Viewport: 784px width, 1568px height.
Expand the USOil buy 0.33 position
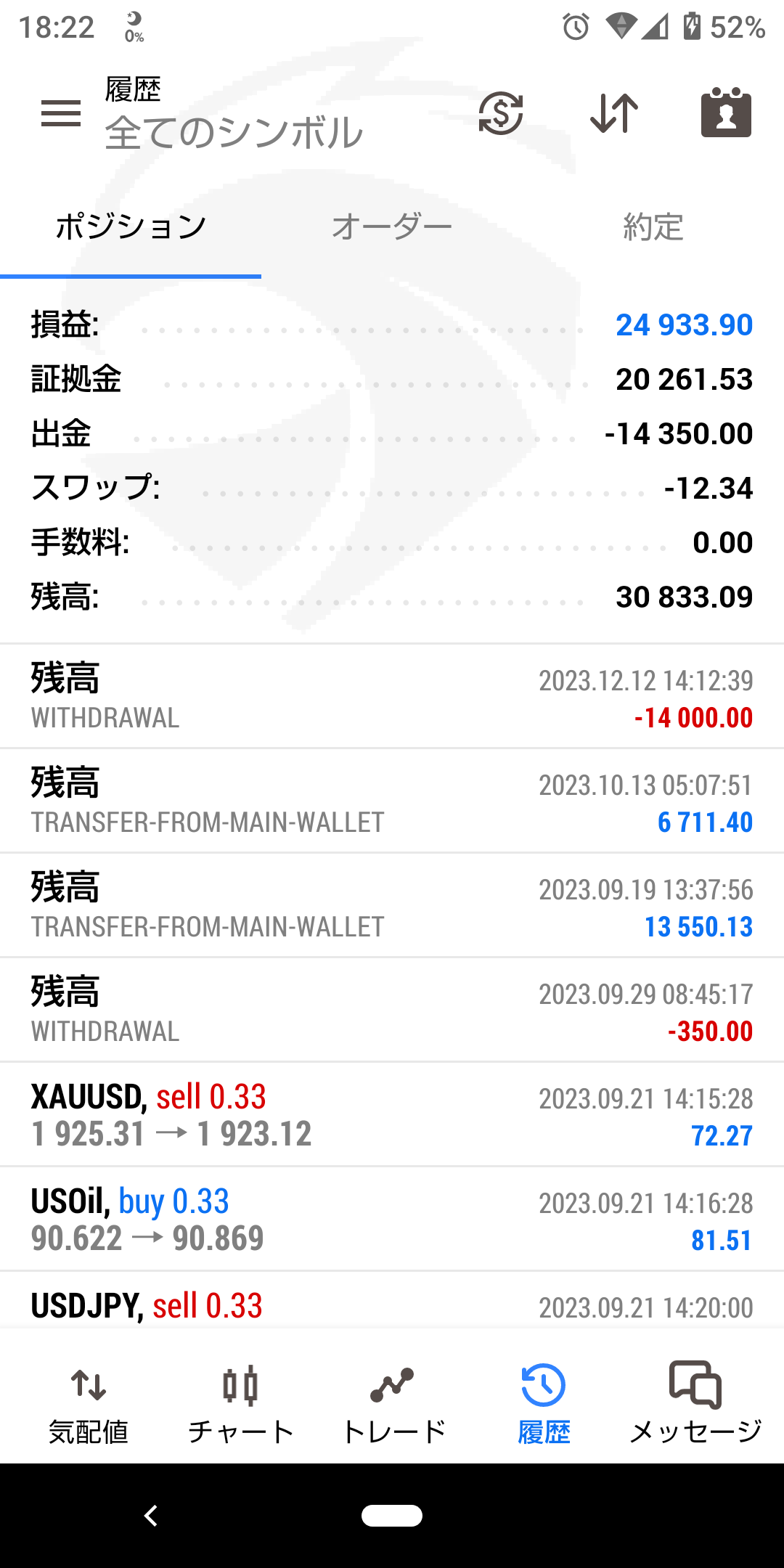tap(392, 1219)
